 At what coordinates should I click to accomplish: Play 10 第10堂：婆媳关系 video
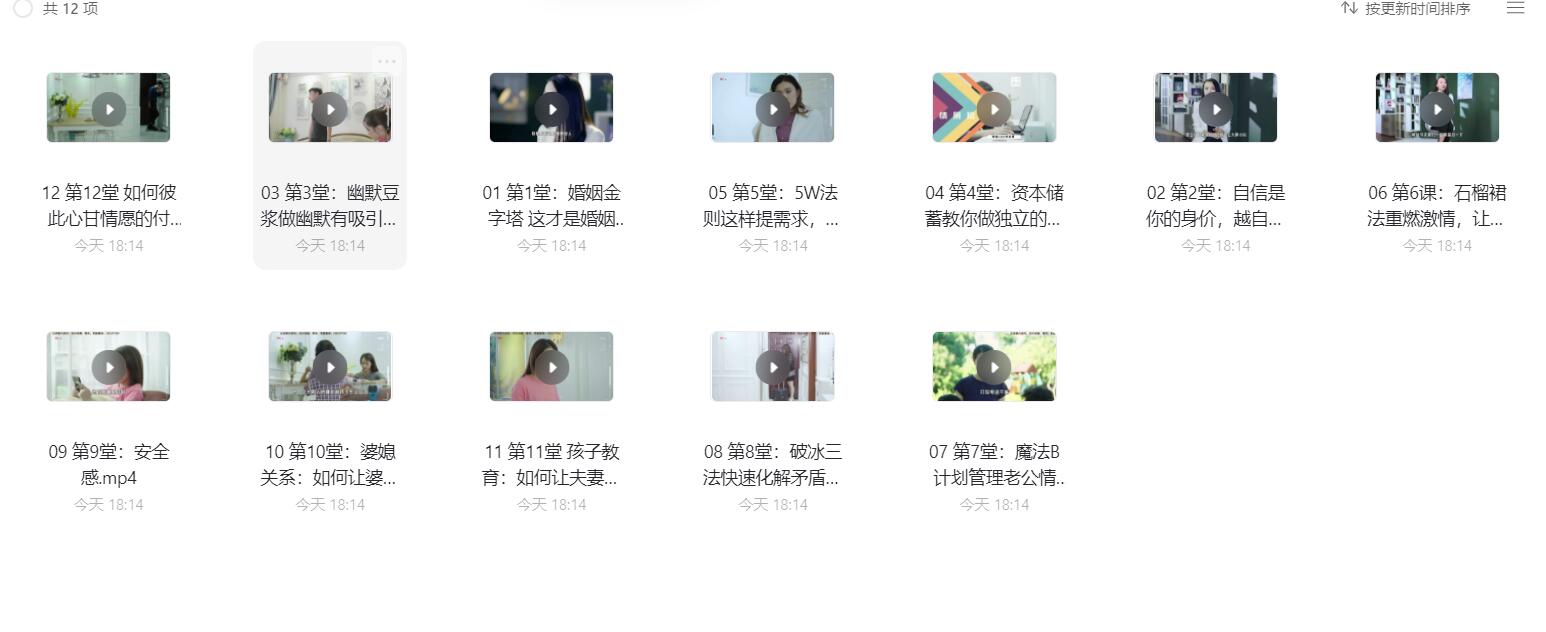pyautogui.click(x=330, y=367)
